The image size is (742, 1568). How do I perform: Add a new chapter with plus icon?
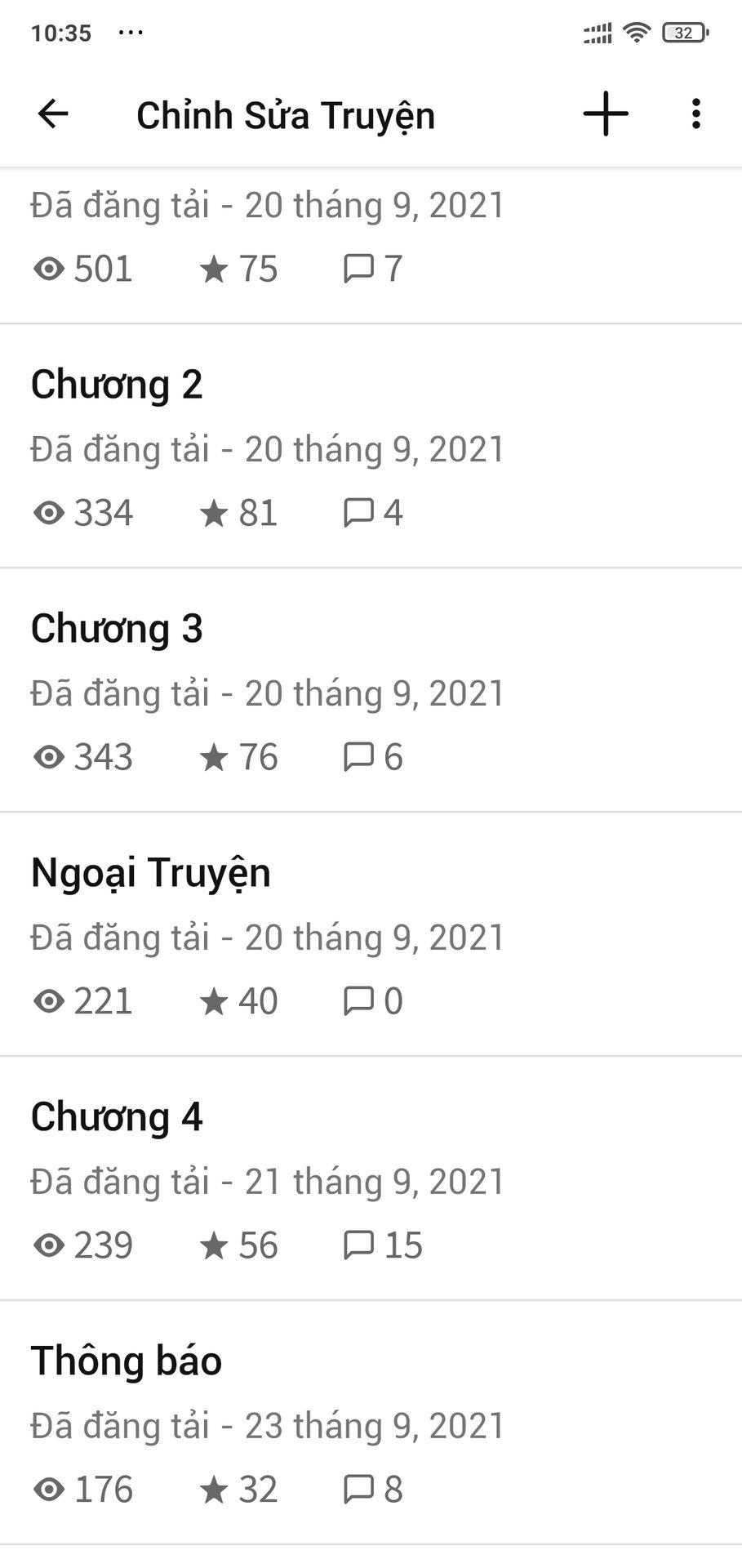tap(606, 114)
